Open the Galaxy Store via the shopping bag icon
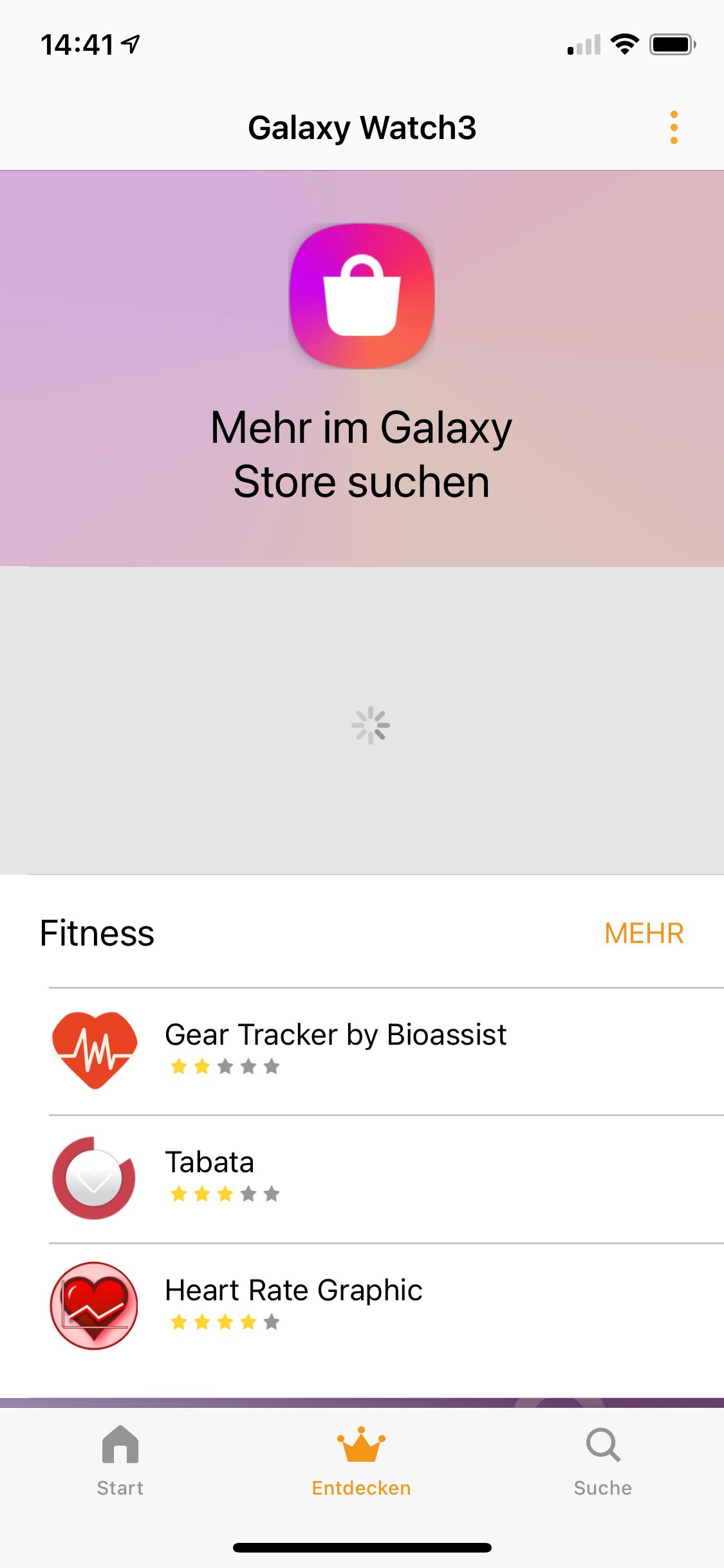724x1568 pixels. (362, 296)
